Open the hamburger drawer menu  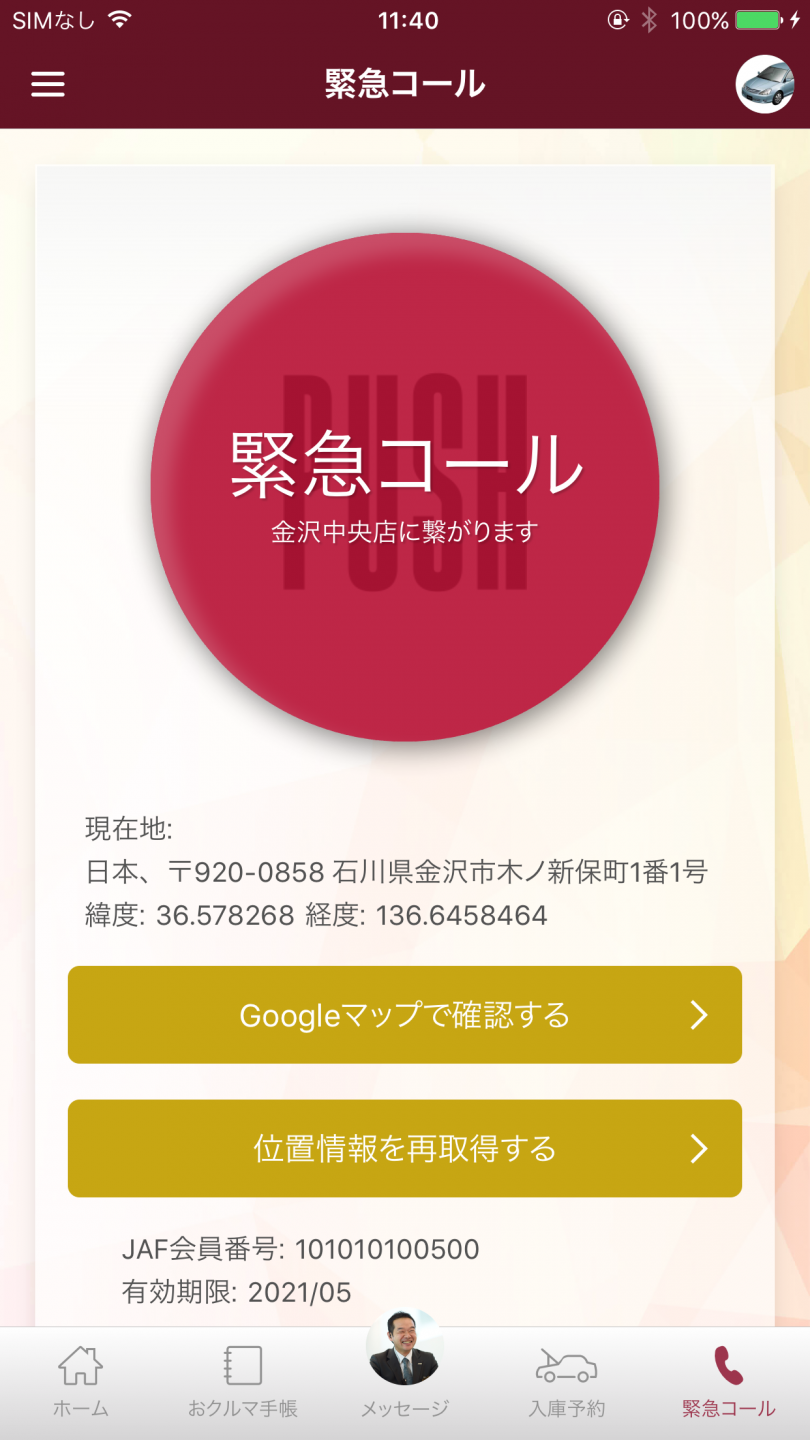[48, 84]
